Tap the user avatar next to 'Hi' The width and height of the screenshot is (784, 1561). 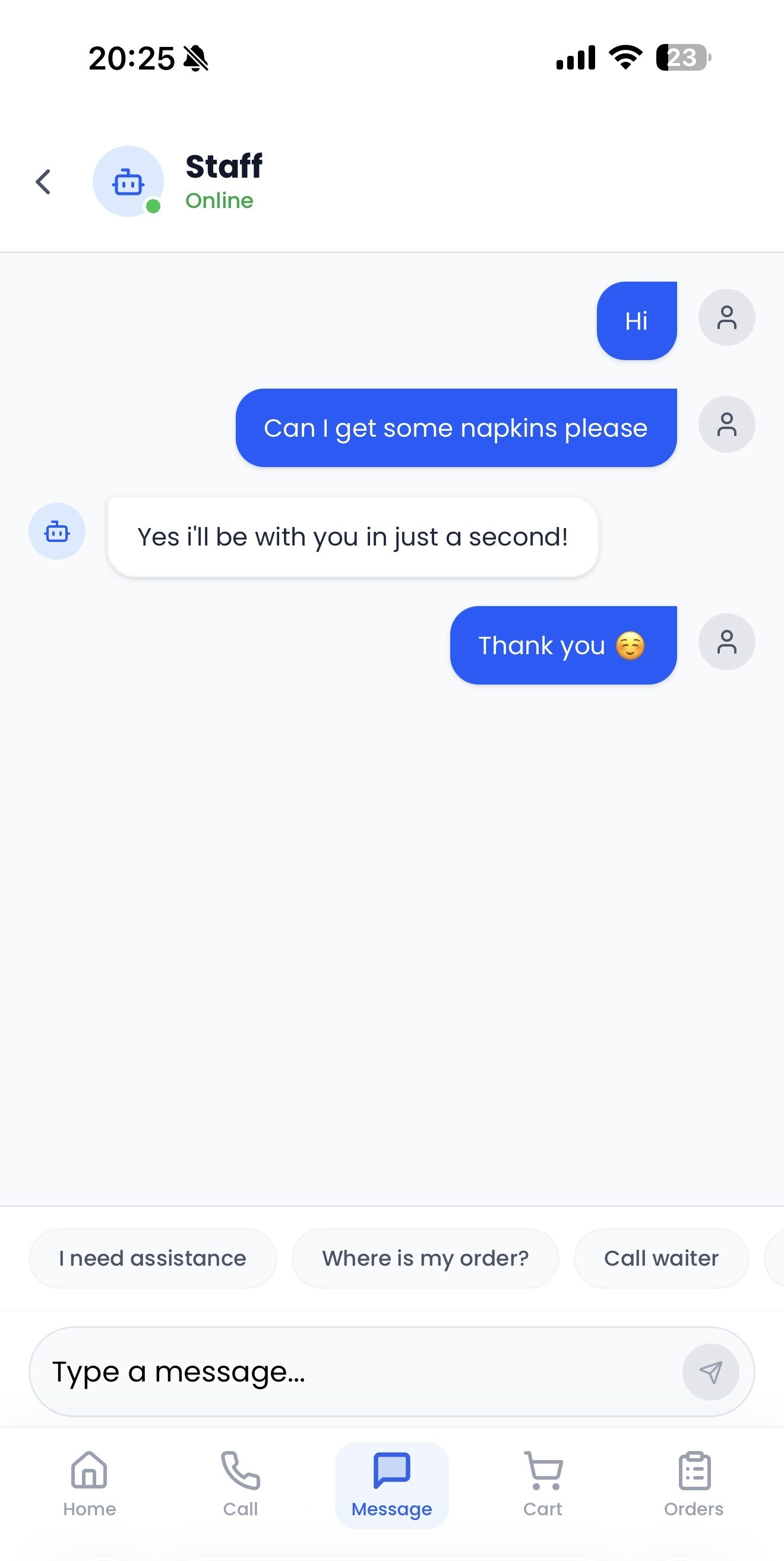tap(726, 317)
